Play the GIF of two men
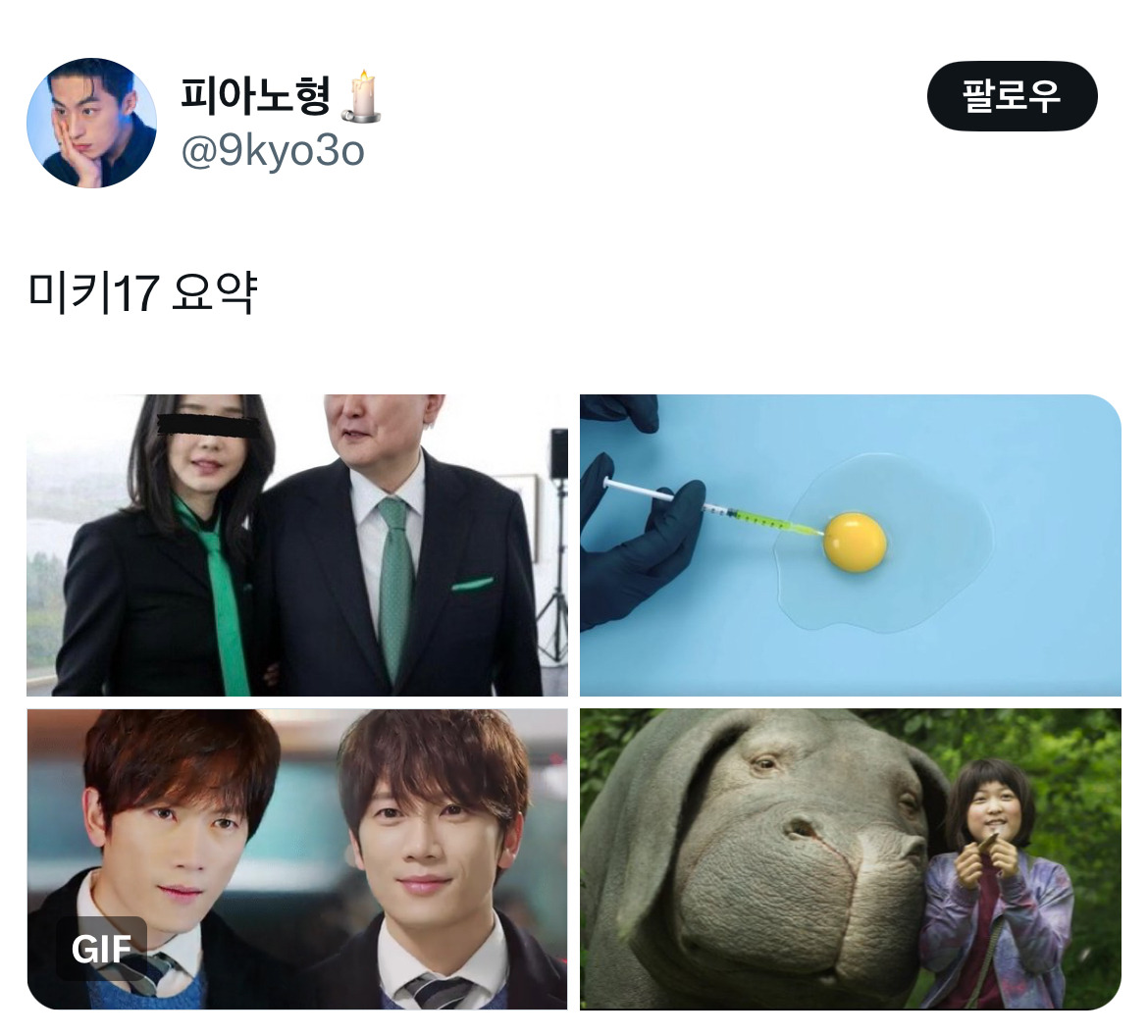 tap(296, 858)
